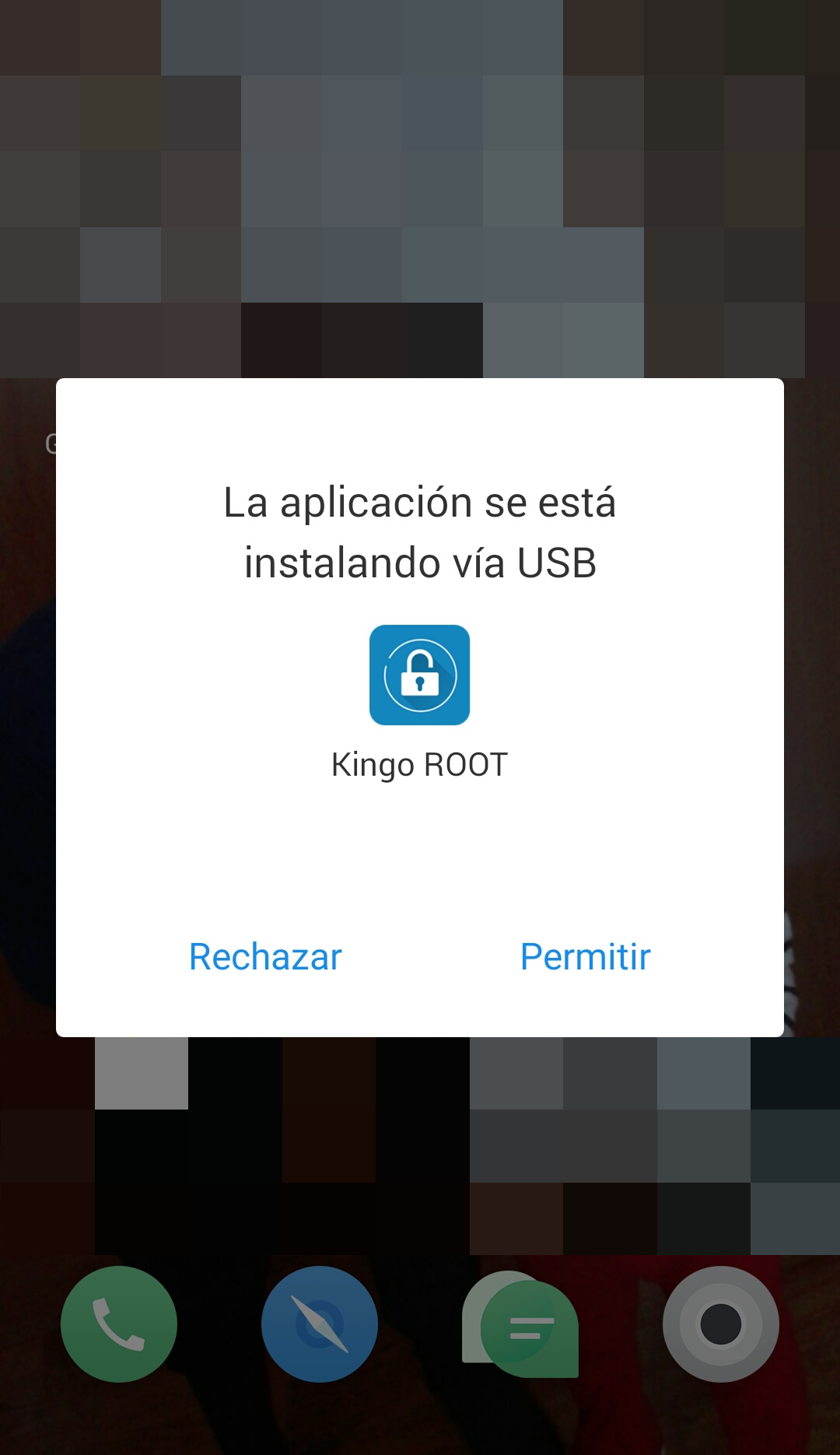
Task: Allow the Kingo ROOT installation with Permitir
Action: click(x=585, y=956)
